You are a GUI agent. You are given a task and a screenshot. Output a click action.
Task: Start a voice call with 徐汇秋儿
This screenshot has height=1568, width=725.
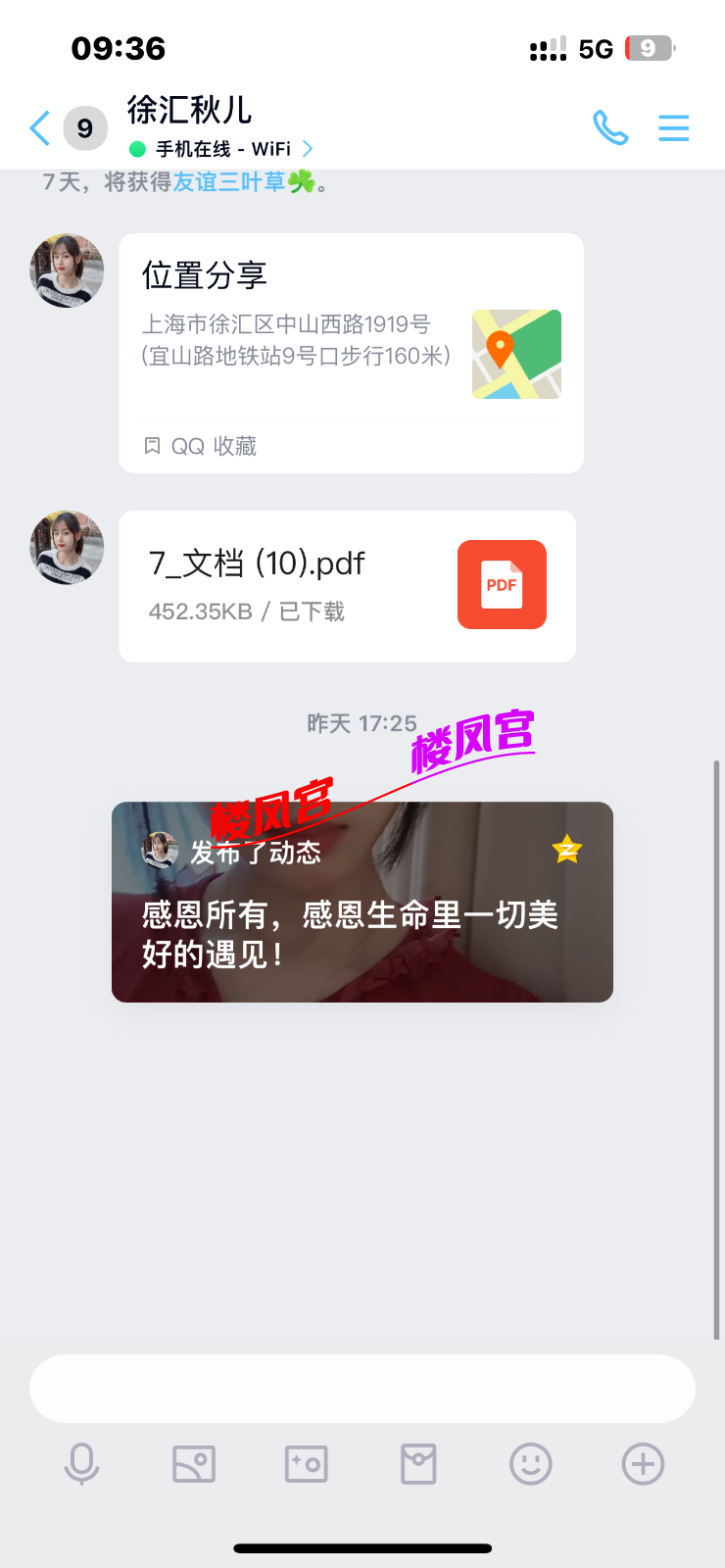tap(609, 127)
